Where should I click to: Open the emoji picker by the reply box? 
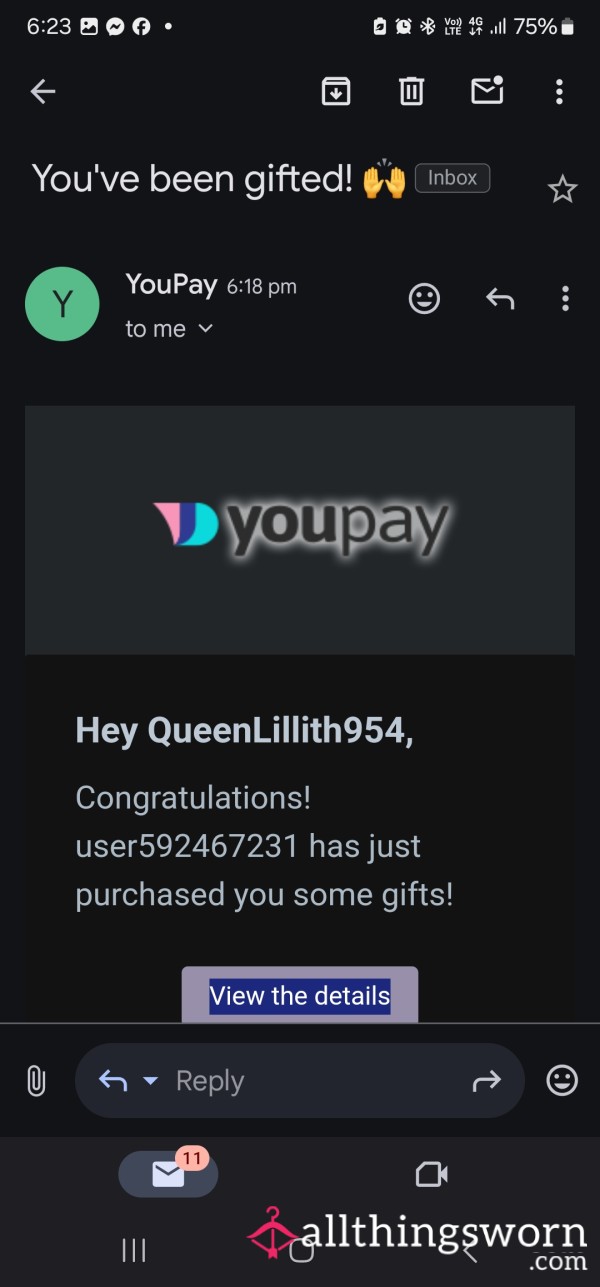(x=562, y=1081)
